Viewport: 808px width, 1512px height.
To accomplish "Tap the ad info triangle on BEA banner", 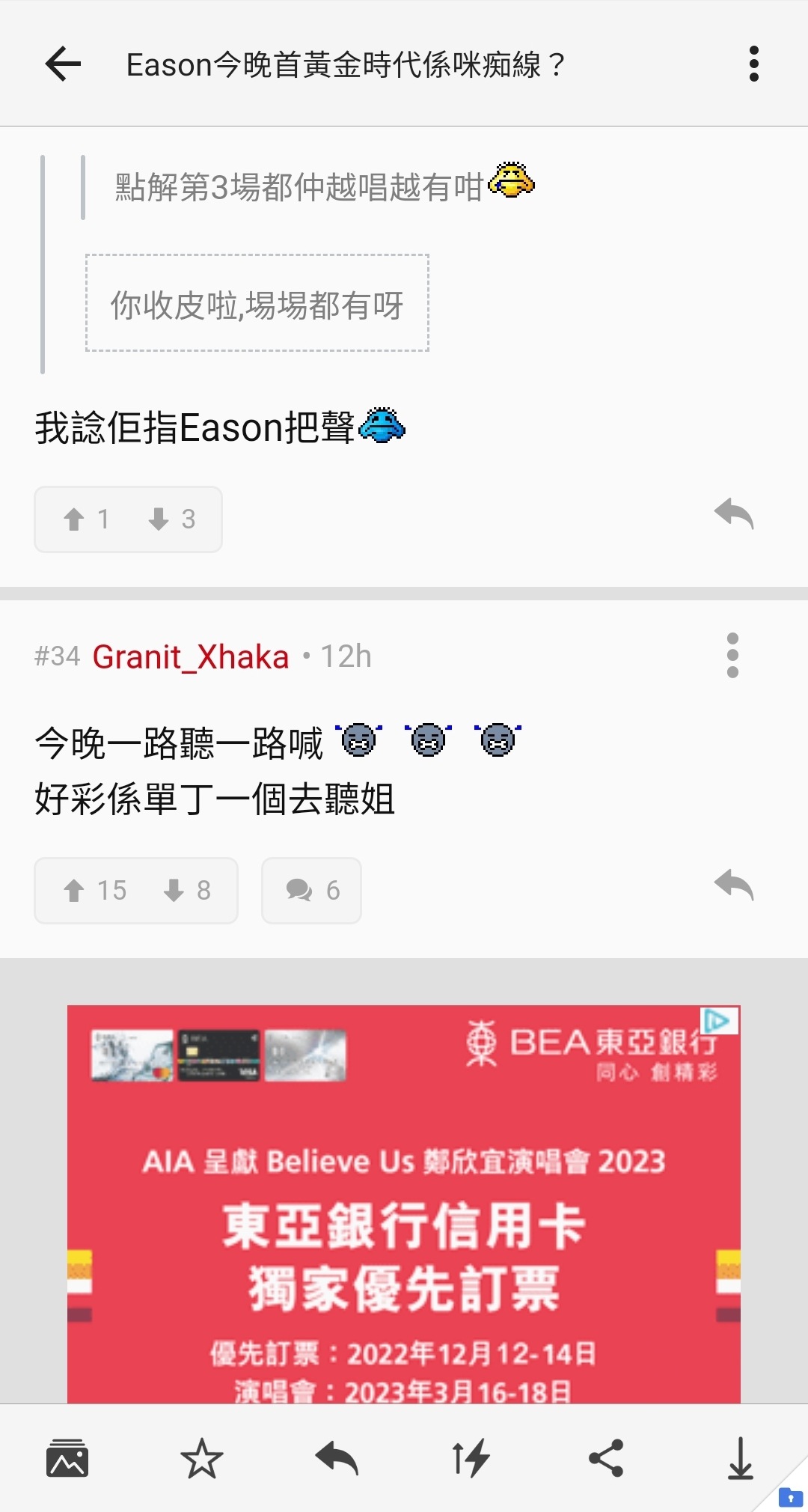I will 720,1019.
